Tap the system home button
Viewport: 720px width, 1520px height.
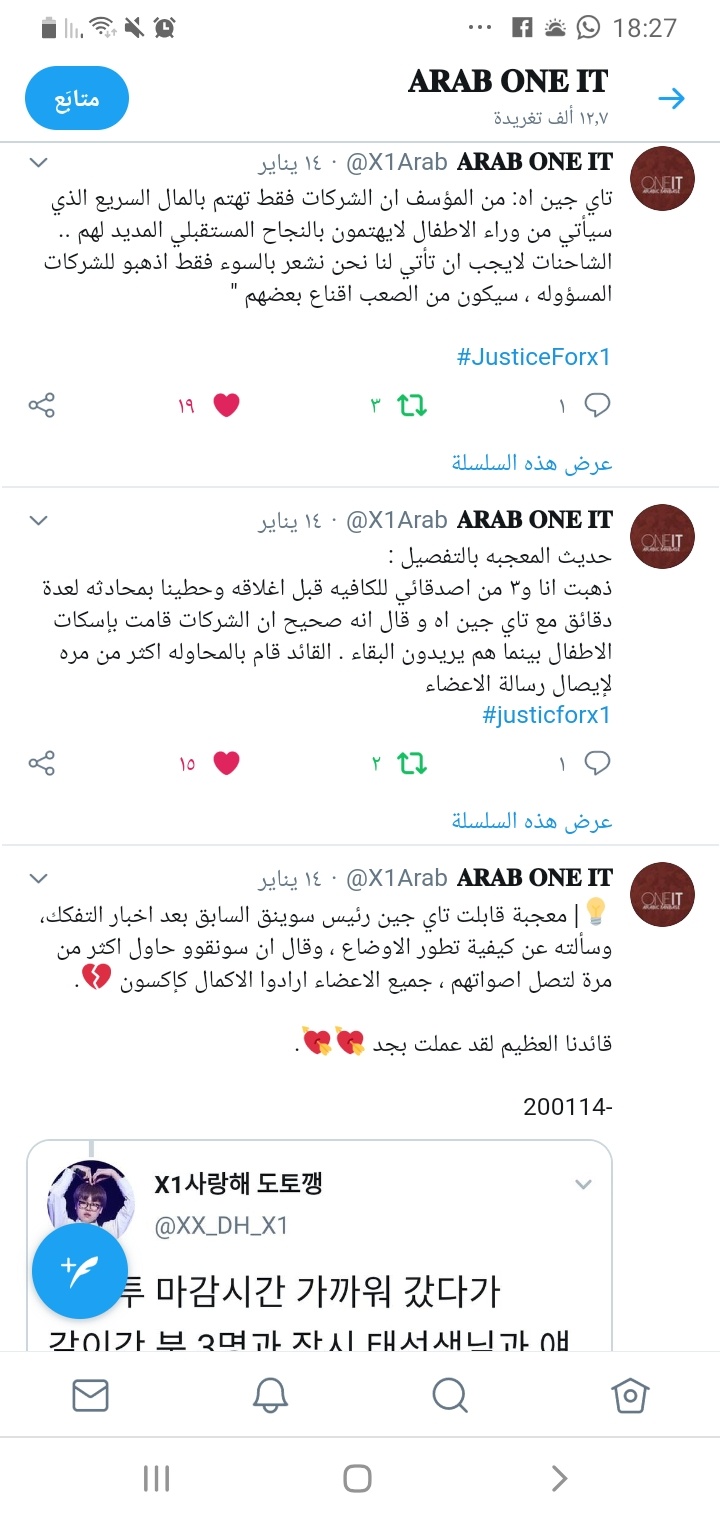pyautogui.click(x=357, y=1479)
